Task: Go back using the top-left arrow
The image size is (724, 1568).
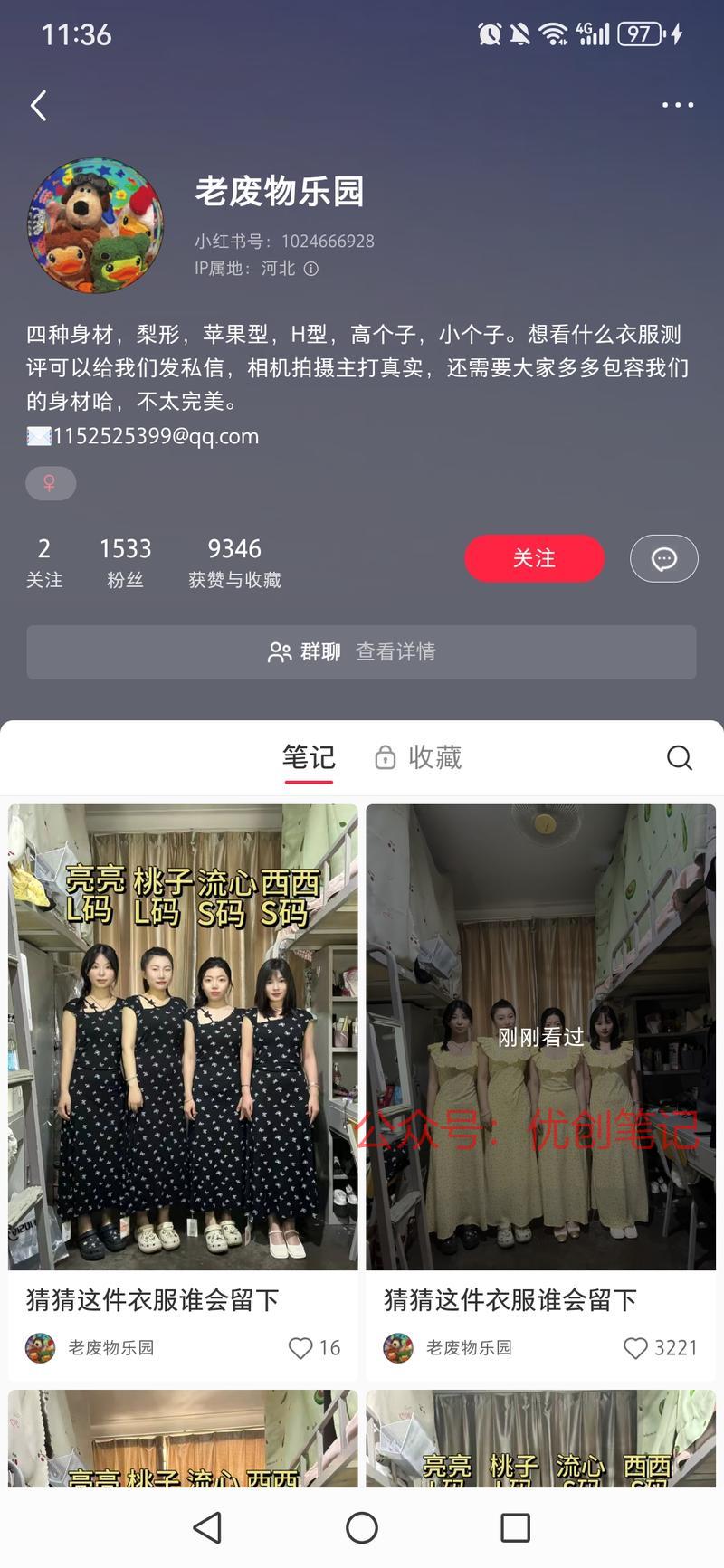Action: [38, 106]
